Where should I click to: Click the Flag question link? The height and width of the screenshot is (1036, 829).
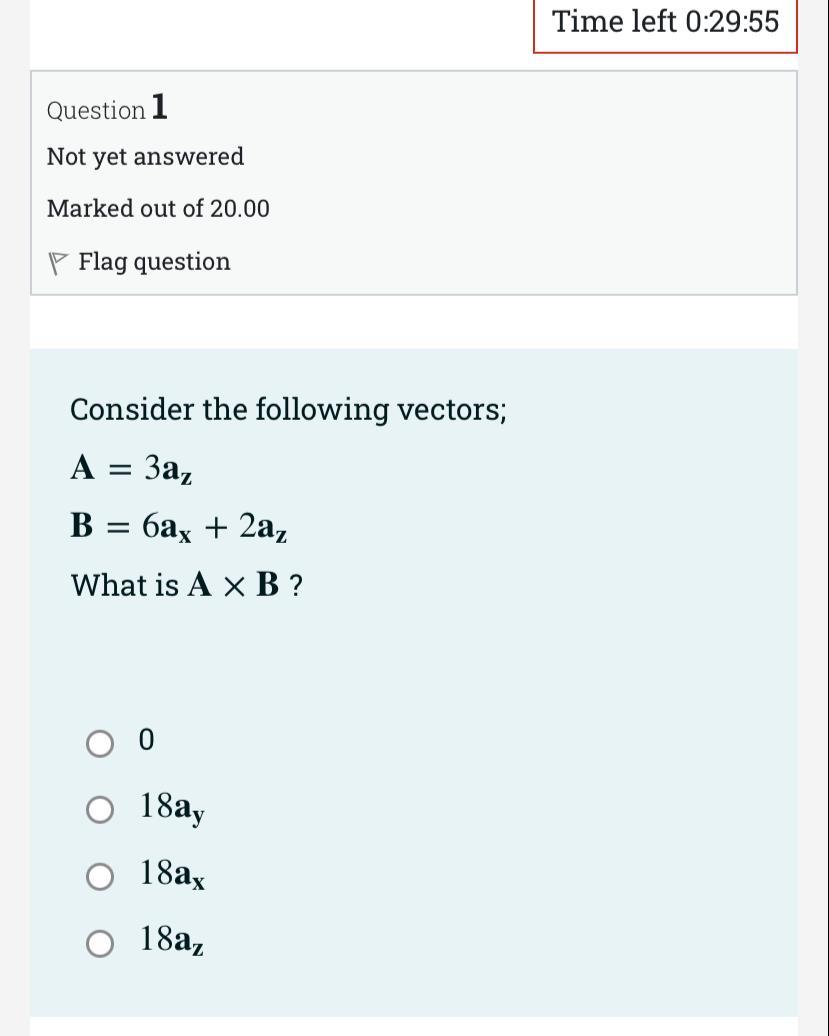[154, 261]
